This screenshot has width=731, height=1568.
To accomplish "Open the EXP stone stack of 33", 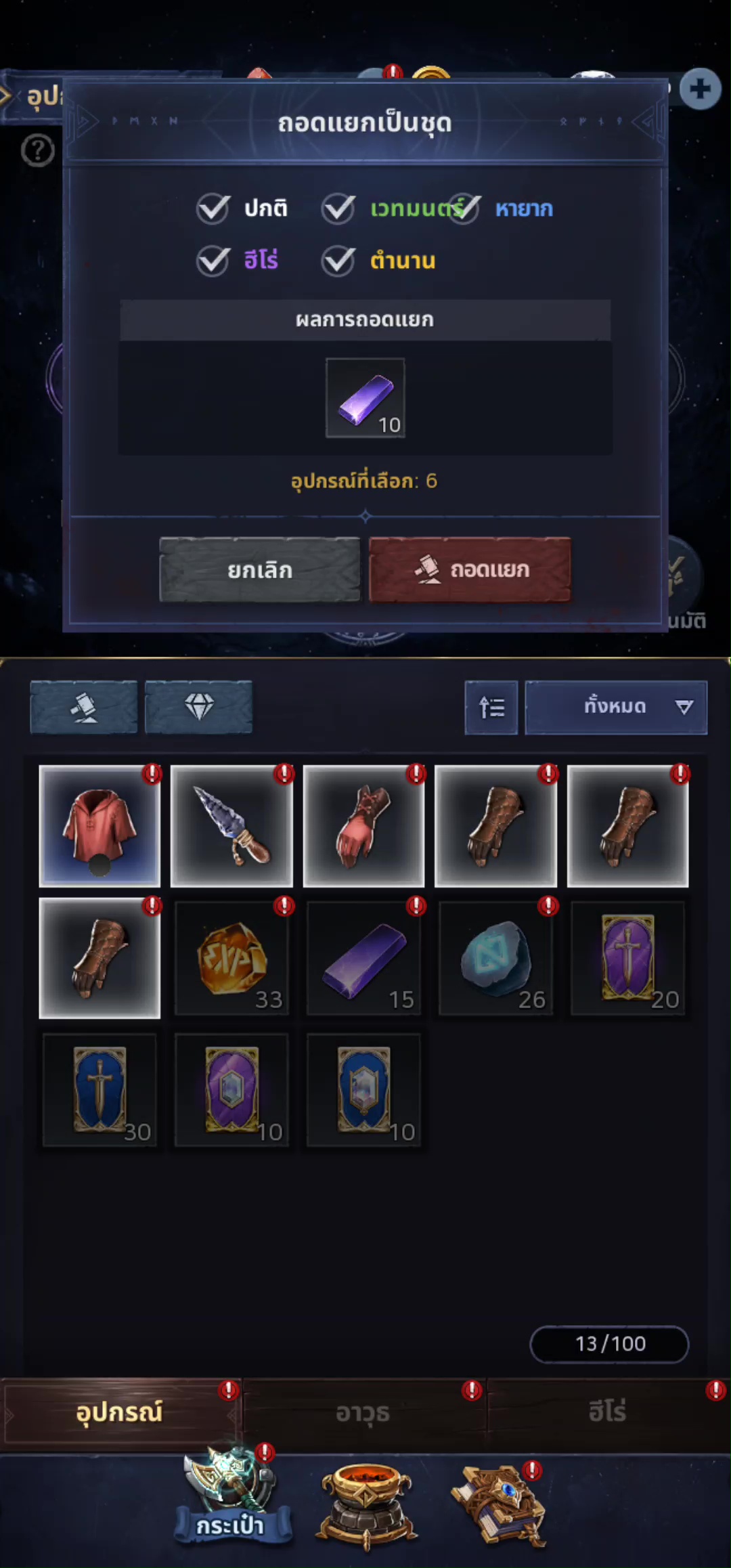I will click(231, 959).
